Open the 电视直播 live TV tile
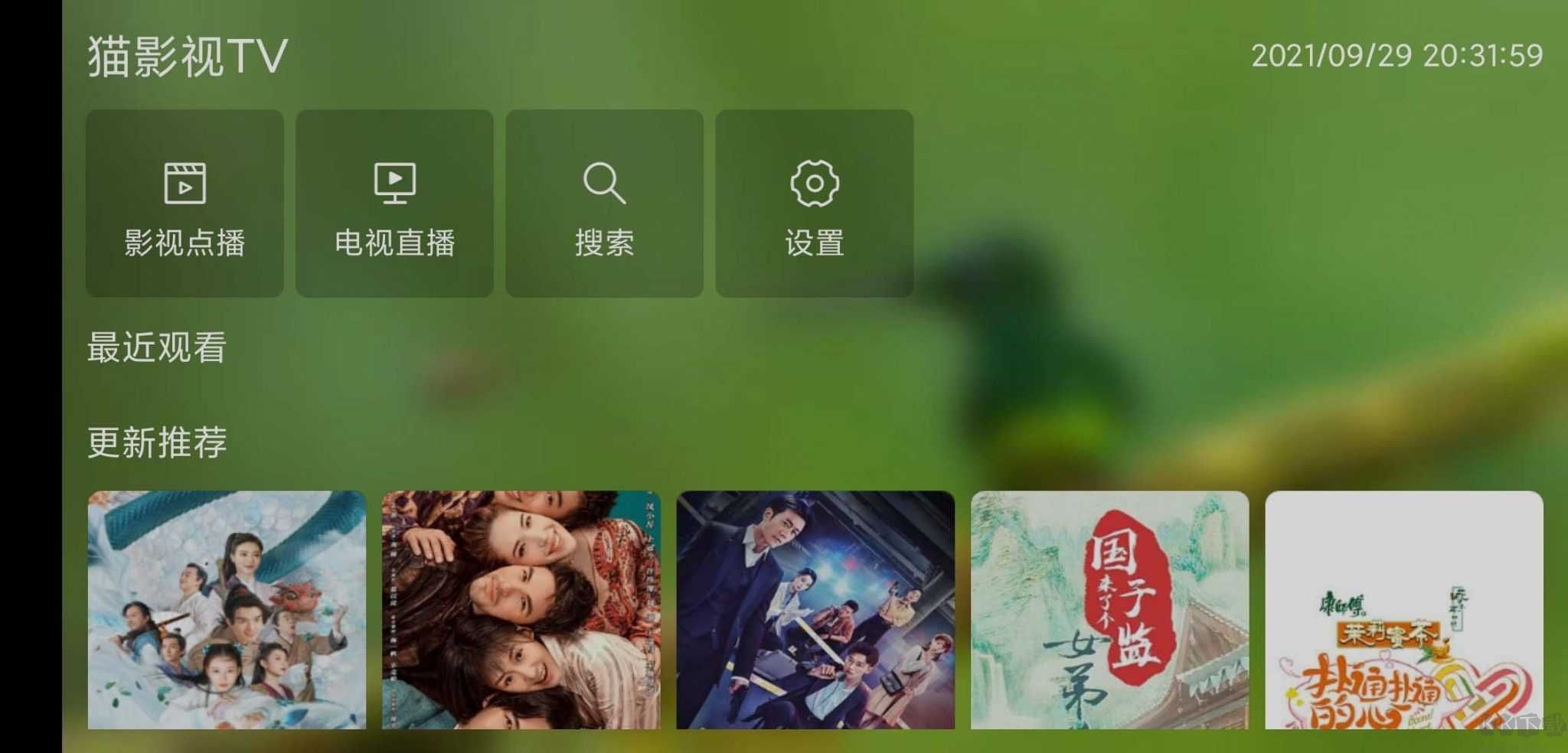The image size is (1568, 753). click(x=394, y=204)
